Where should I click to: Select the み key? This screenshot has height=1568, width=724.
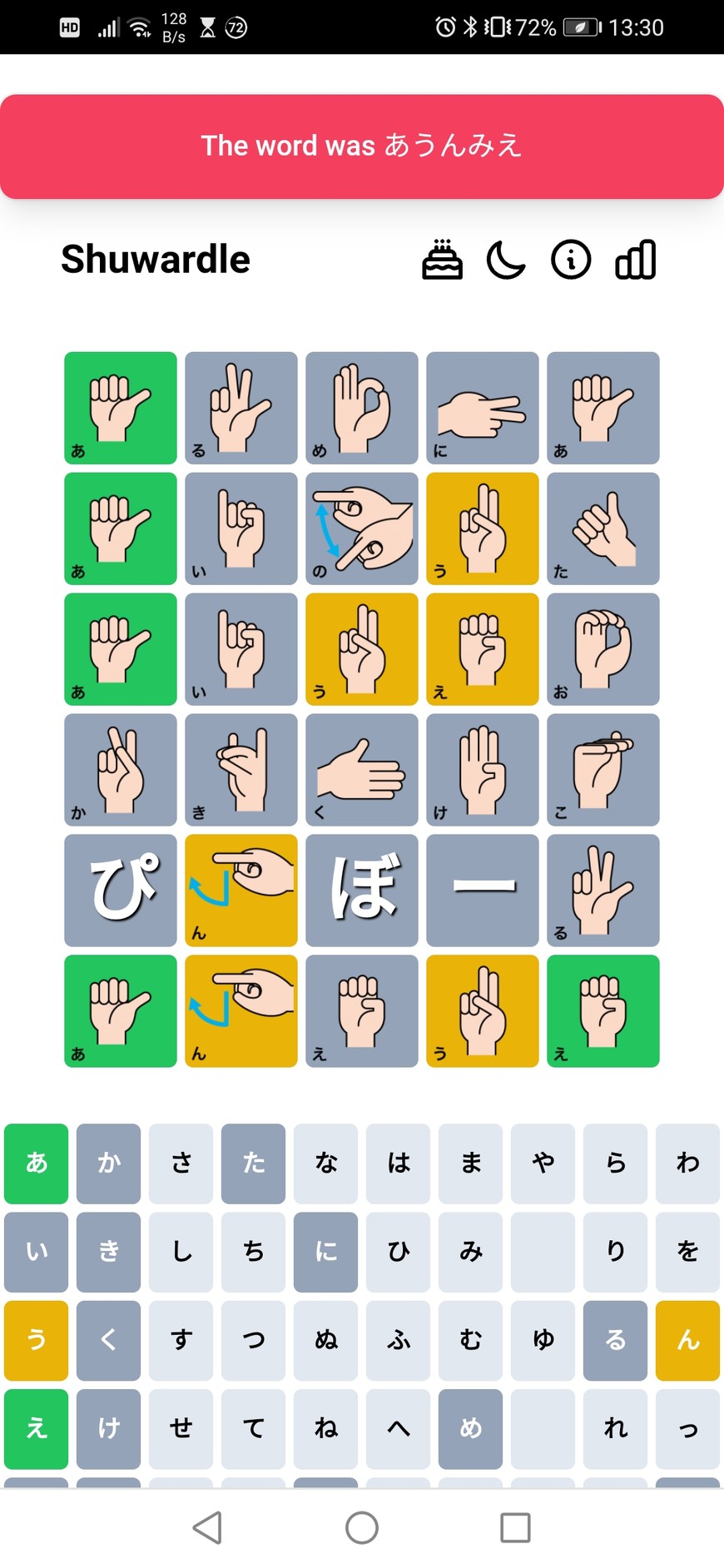[x=471, y=1251]
